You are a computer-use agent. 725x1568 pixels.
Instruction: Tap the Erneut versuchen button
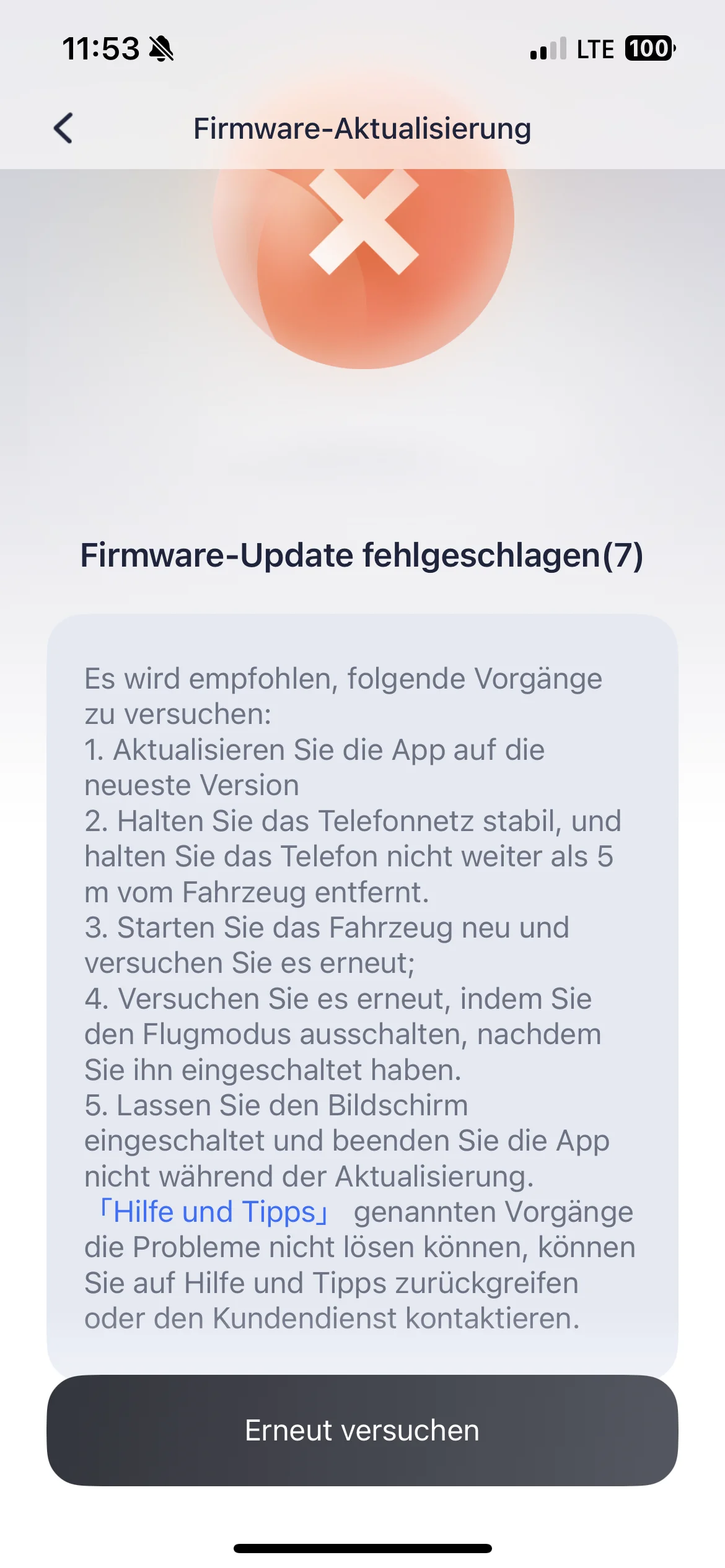pyautogui.click(x=362, y=1431)
